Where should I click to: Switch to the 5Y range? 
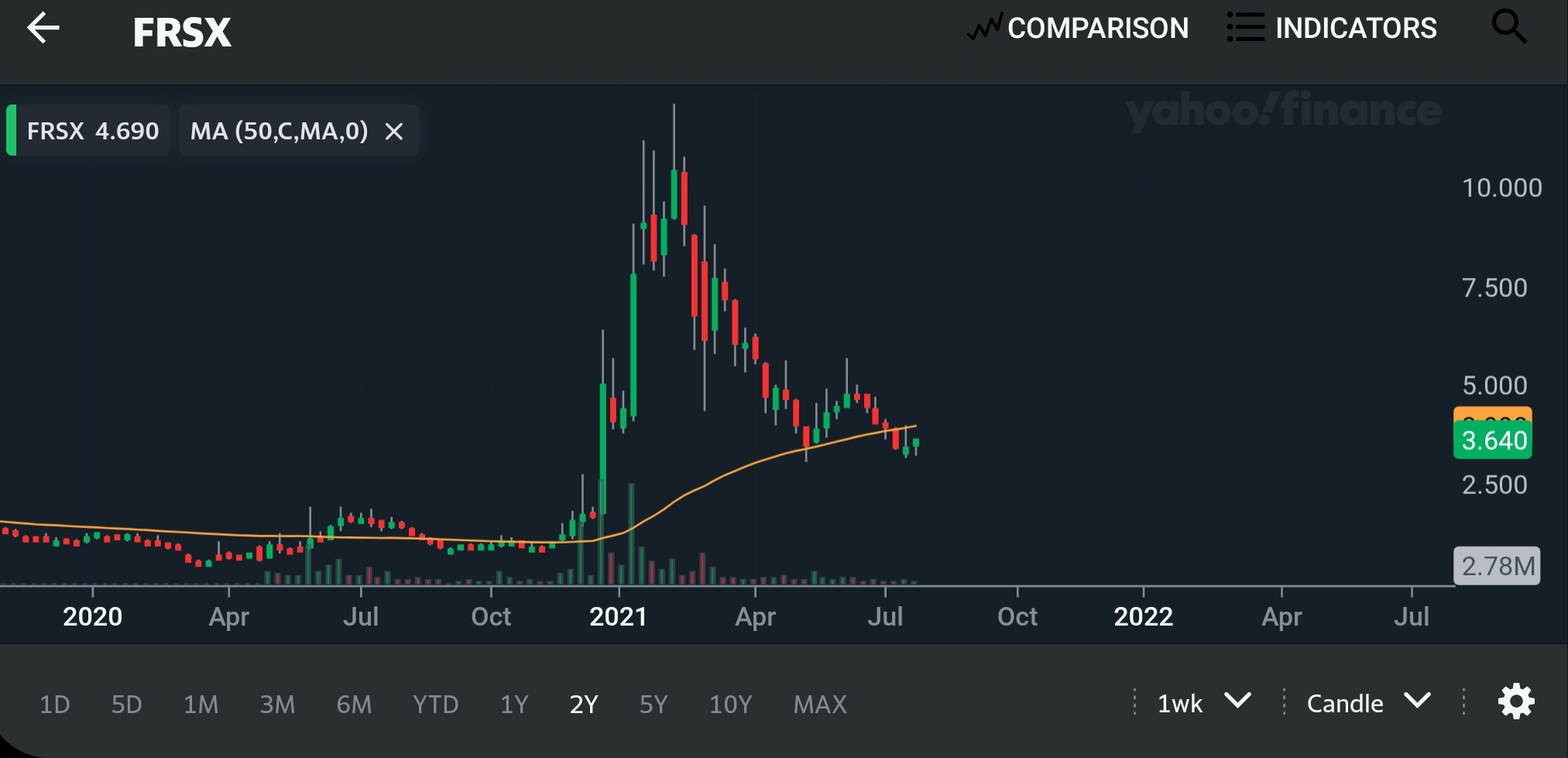click(x=653, y=704)
